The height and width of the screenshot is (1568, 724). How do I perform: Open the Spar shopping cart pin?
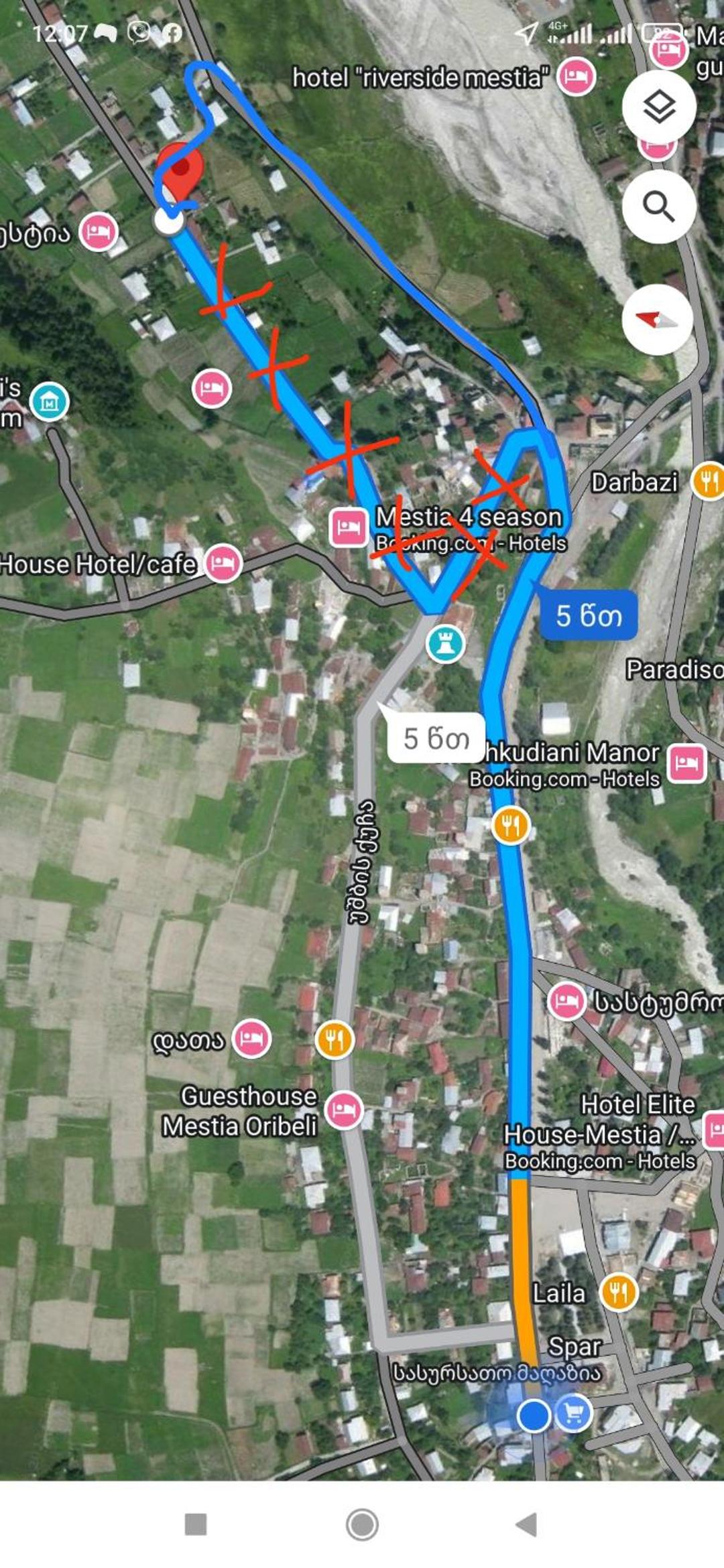pos(572,1414)
